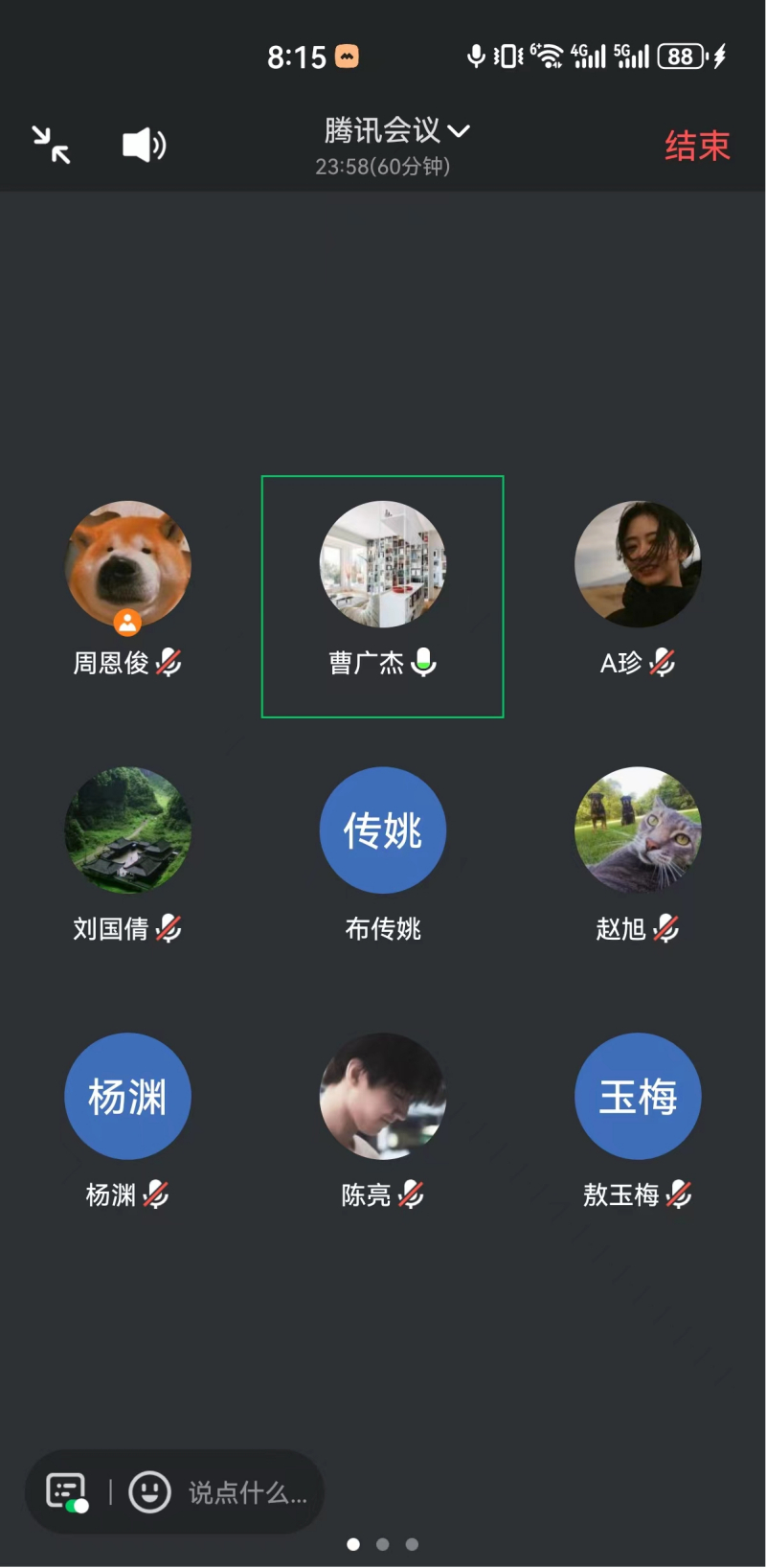This screenshot has height=1568, width=766.
Task: Select participant 刘国倩
Action: coord(127,830)
